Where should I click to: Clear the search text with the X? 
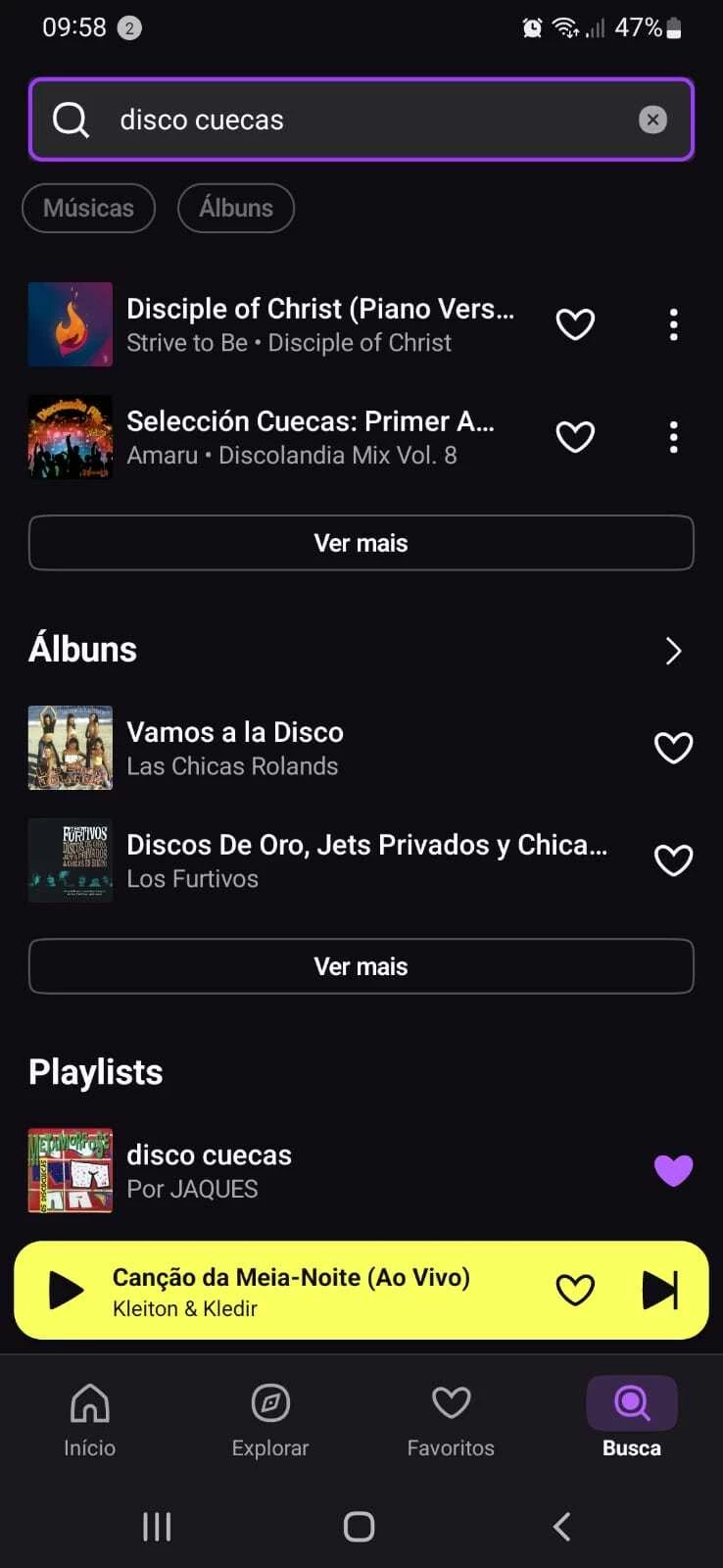coord(652,120)
